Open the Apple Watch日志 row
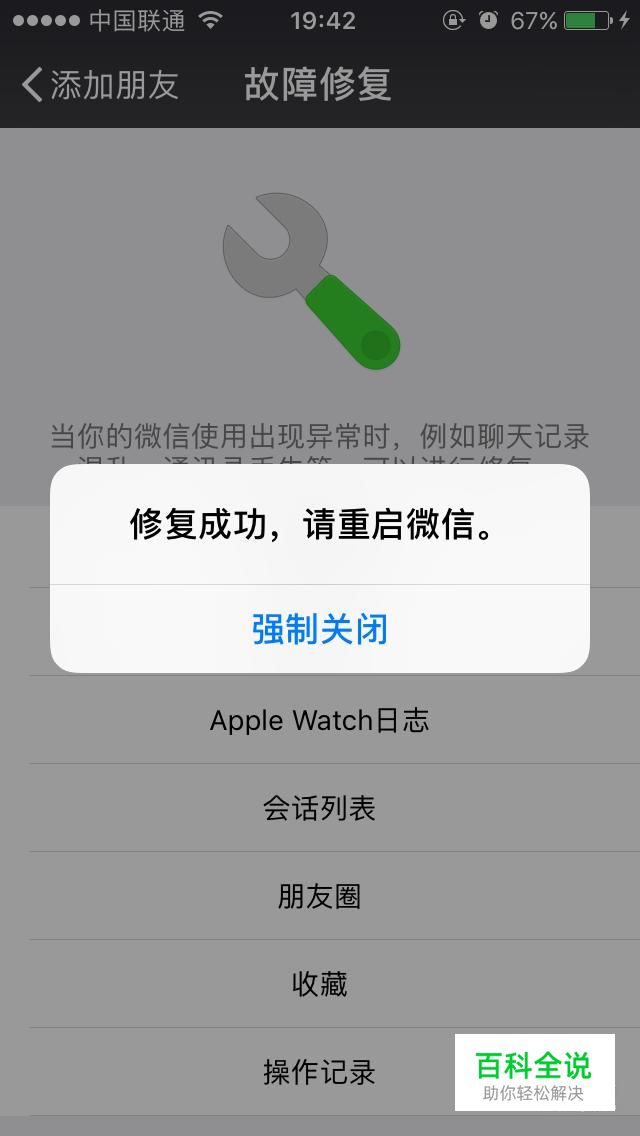The height and width of the screenshot is (1136, 640). (x=320, y=719)
